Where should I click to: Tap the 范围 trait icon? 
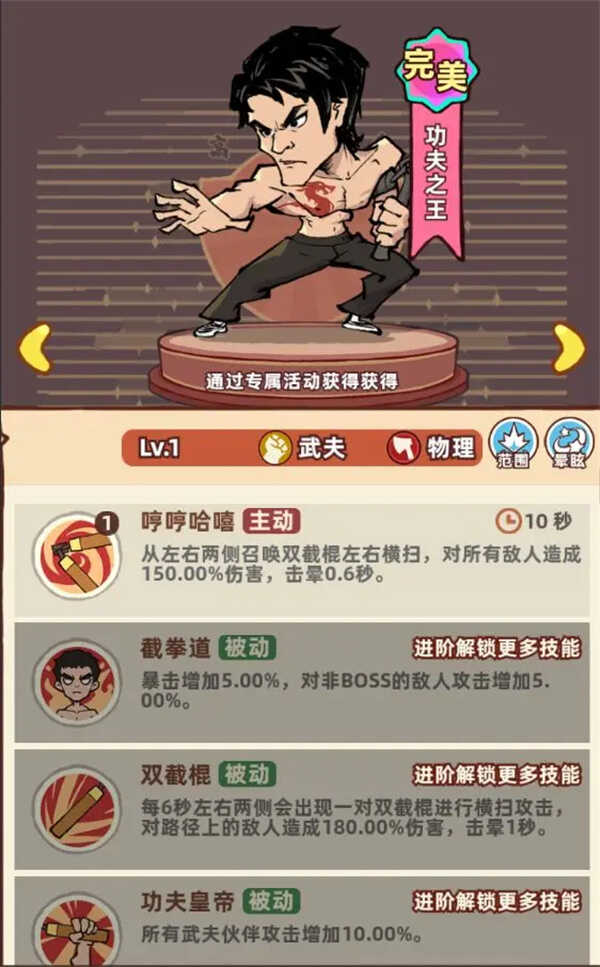pyautogui.click(x=513, y=443)
